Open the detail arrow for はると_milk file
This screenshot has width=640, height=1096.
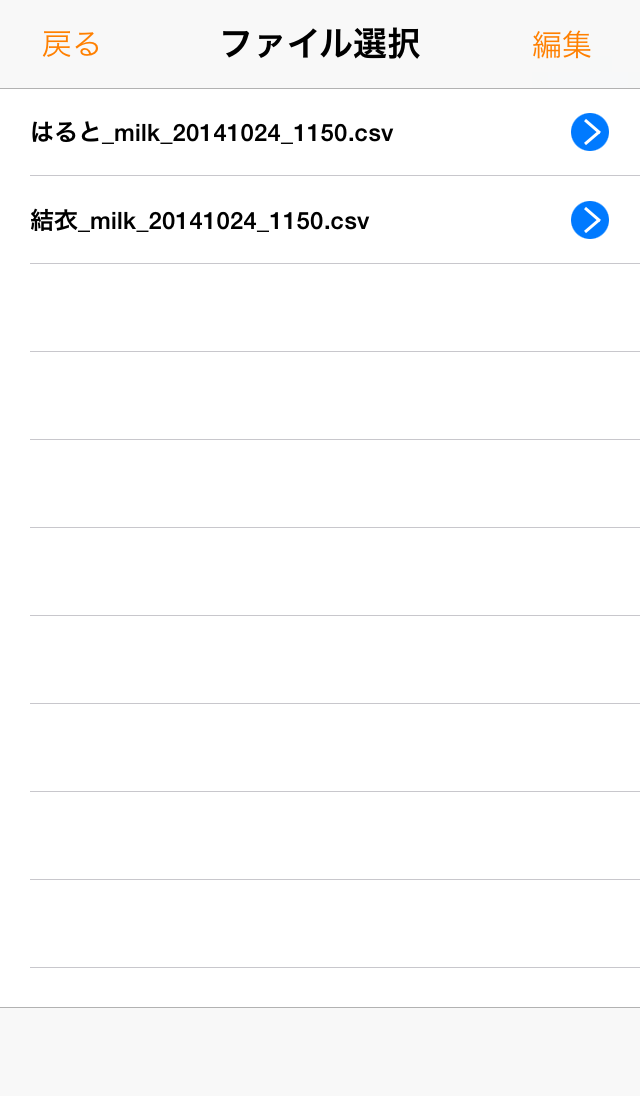pyautogui.click(x=590, y=132)
